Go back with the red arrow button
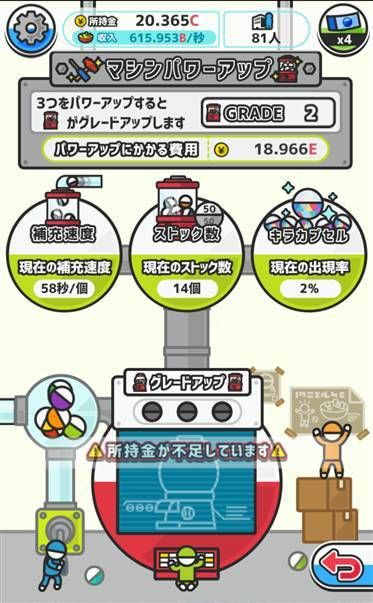This screenshot has width=373, height=603. (341, 566)
